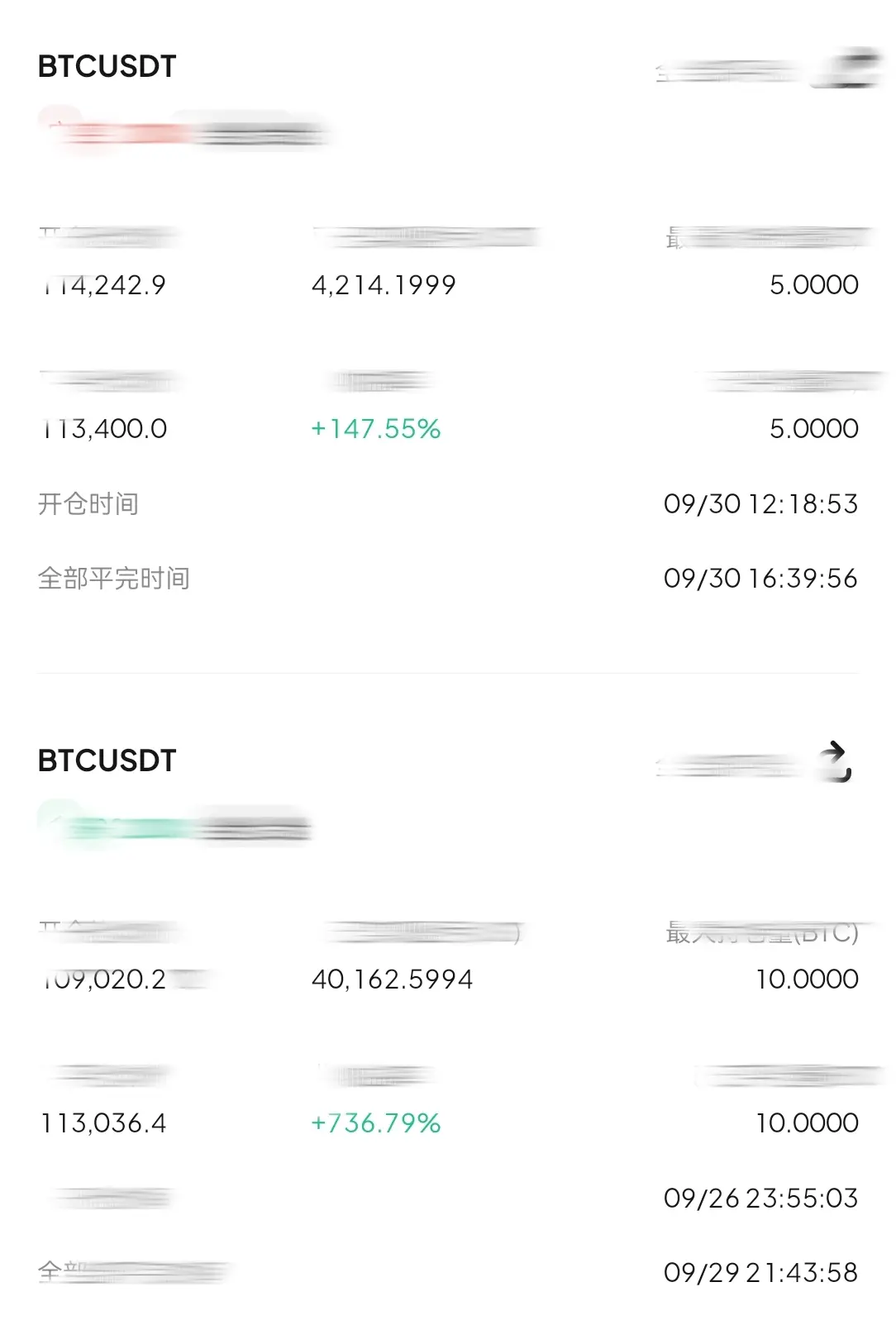Share the BTCUSDT position closed 09/29 21:43:58

click(835, 761)
